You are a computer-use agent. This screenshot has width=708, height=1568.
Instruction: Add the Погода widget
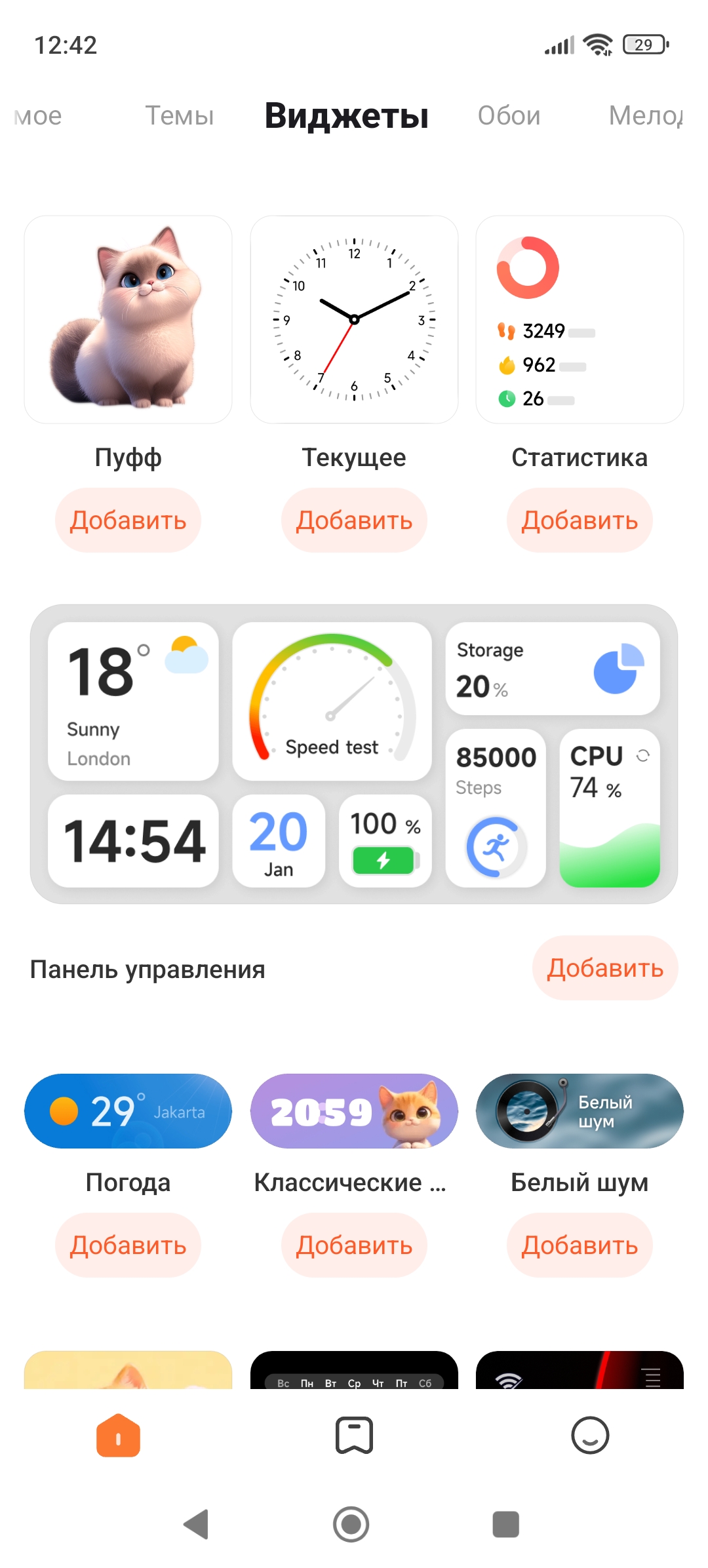(128, 1245)
